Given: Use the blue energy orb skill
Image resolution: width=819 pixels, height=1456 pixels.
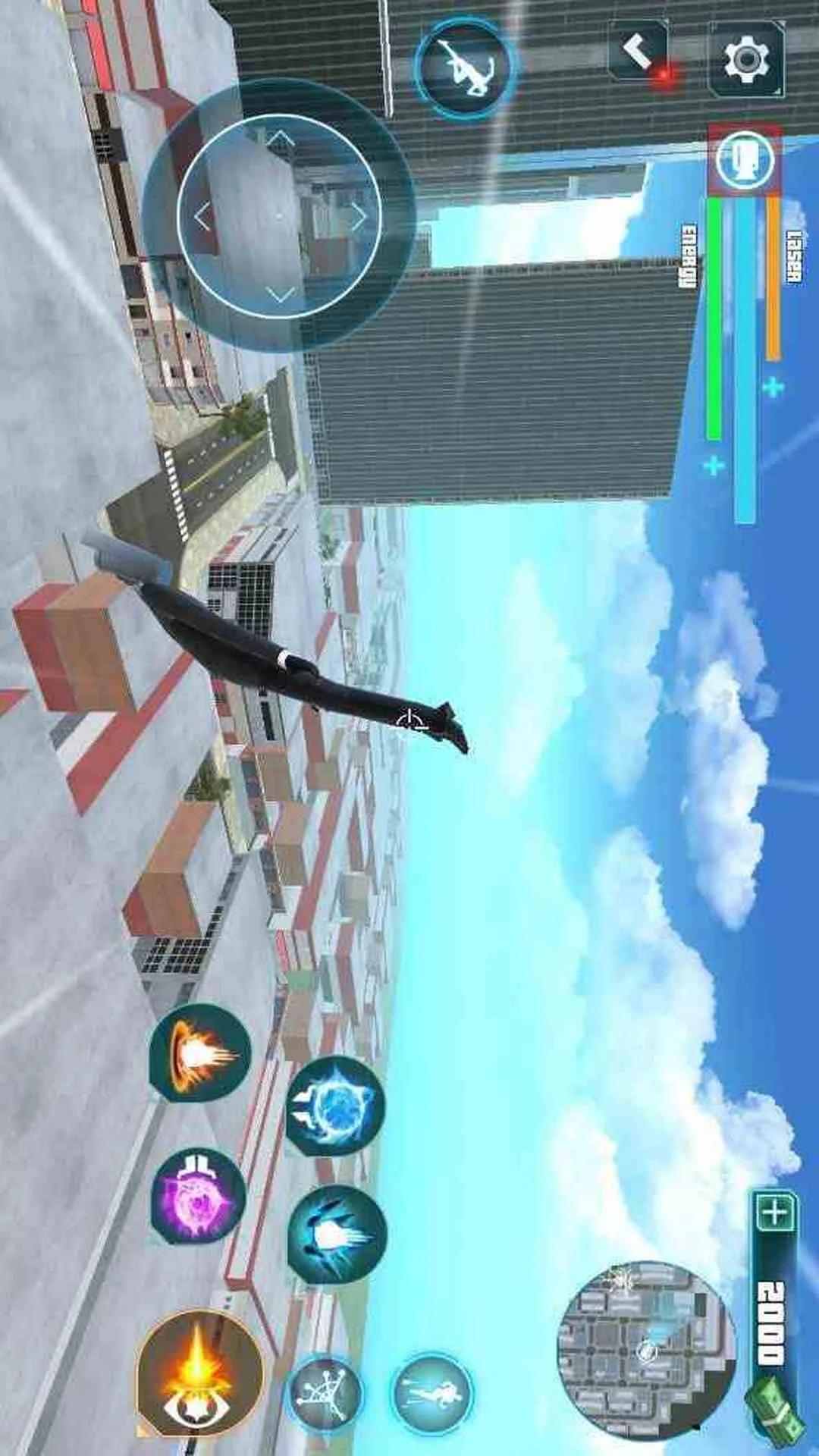Looking at the screenshot, I should (x=335, y=1106).
